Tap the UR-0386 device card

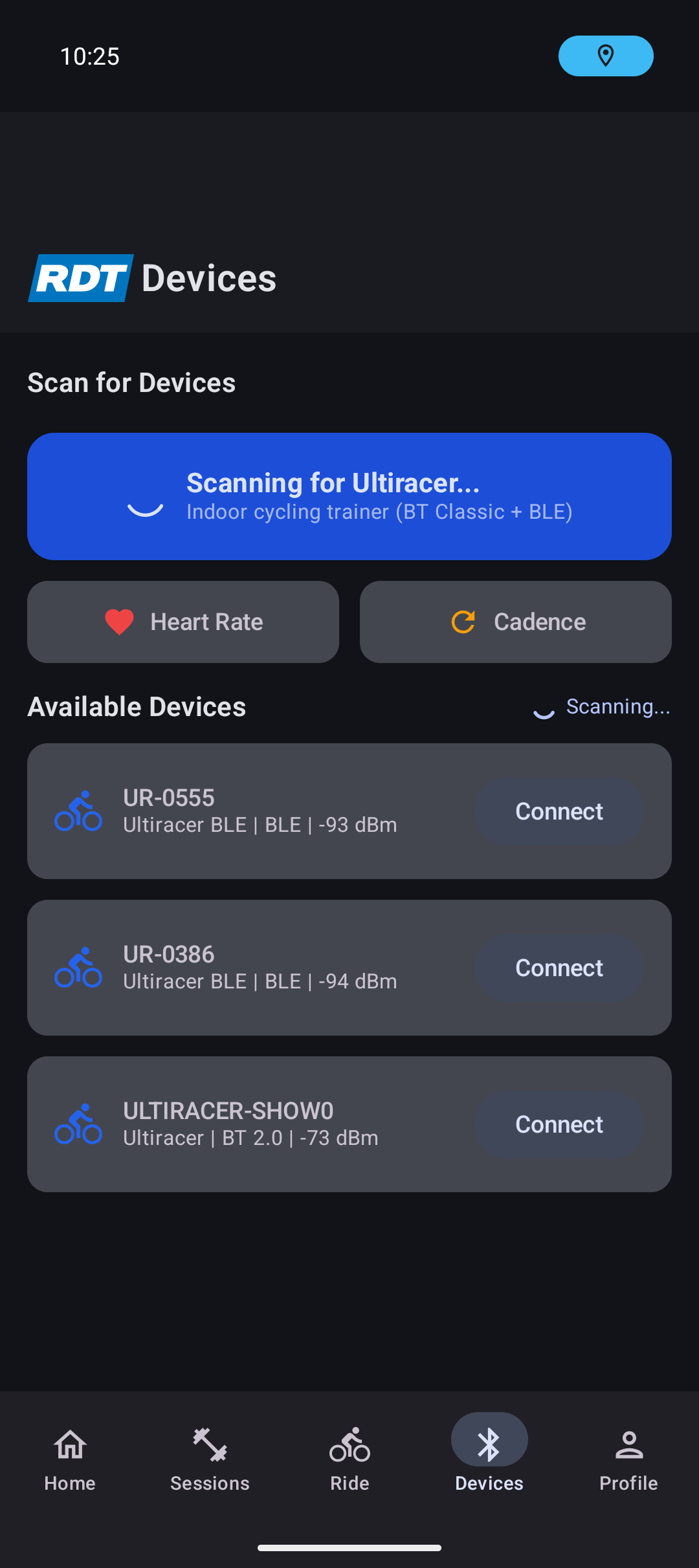259,967
